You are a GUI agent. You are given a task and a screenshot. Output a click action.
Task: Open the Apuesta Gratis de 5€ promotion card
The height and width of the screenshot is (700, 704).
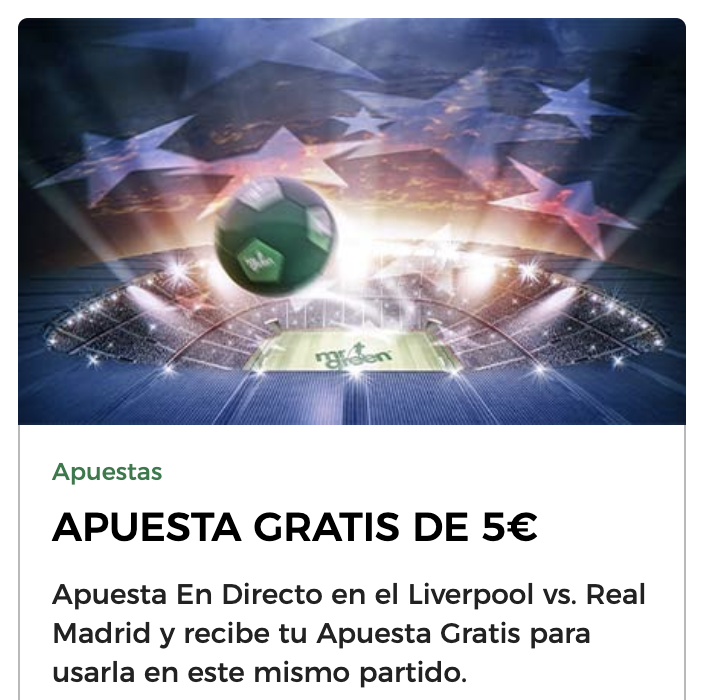tap(295, 529)
